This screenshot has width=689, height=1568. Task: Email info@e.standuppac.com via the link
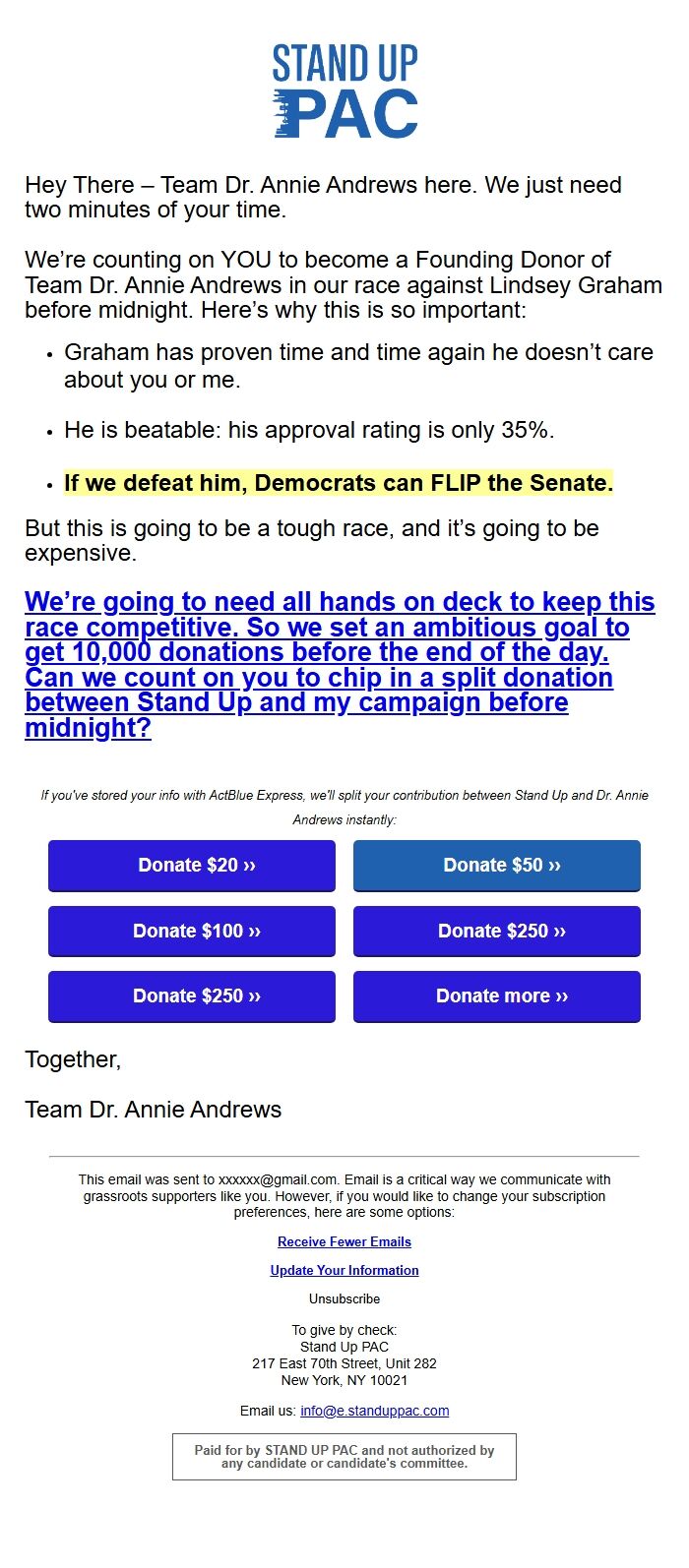tap(374, 1411)
